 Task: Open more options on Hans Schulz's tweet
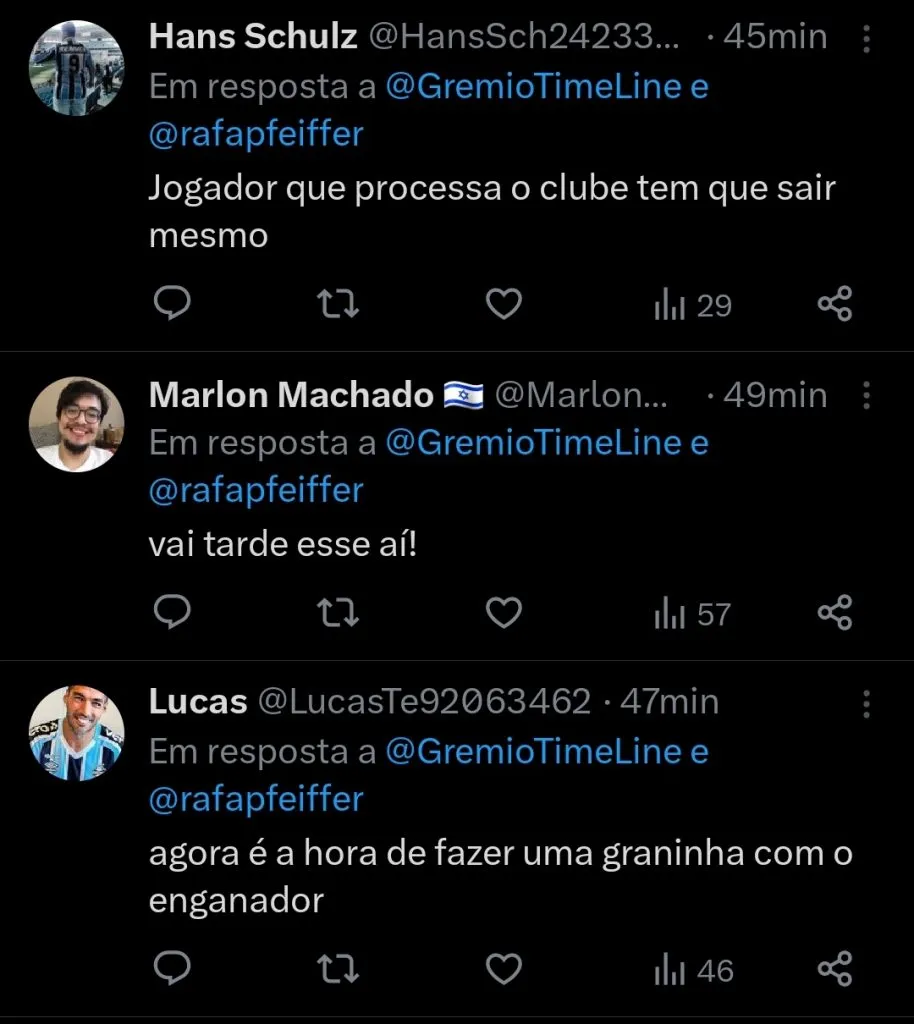pos(866,38)
